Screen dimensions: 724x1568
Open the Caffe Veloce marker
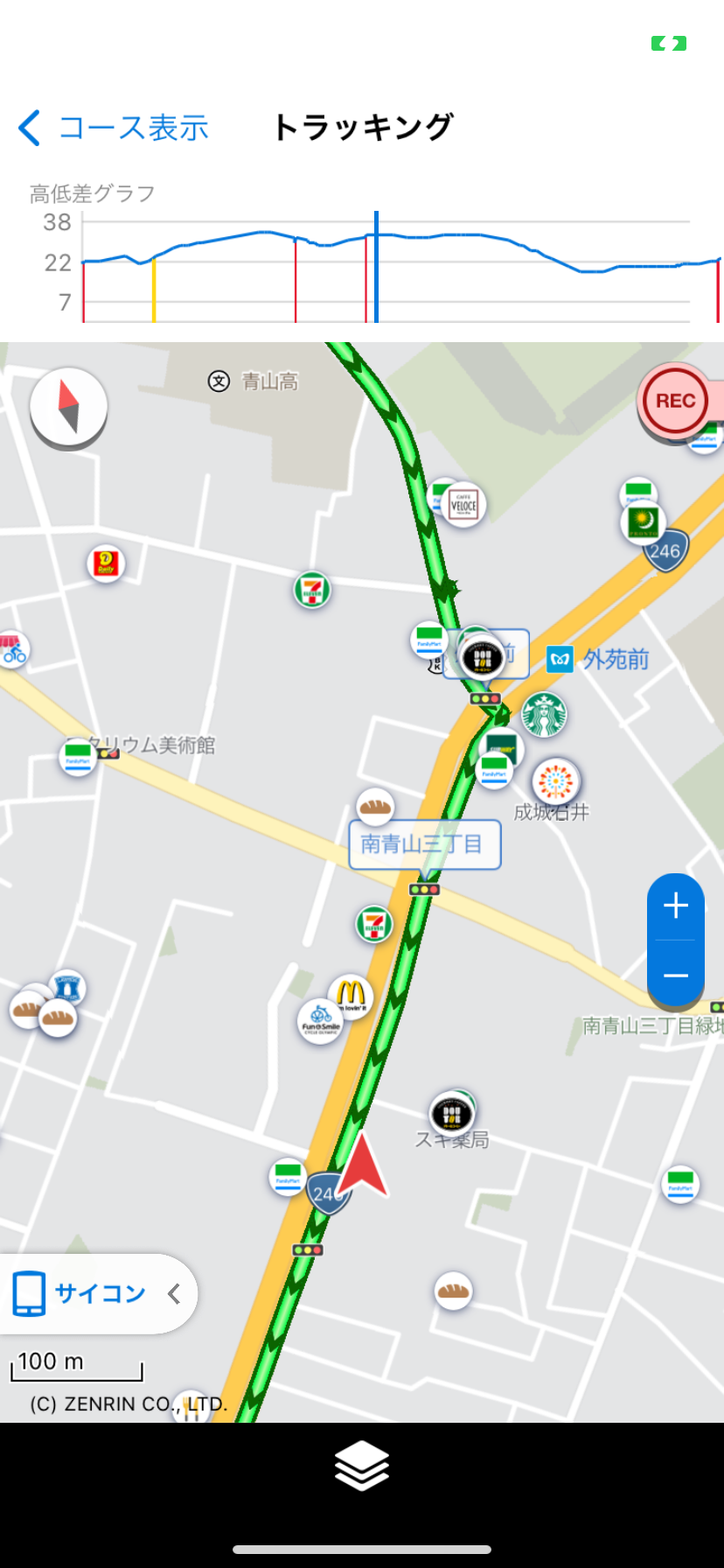click(x=463, y=505)
